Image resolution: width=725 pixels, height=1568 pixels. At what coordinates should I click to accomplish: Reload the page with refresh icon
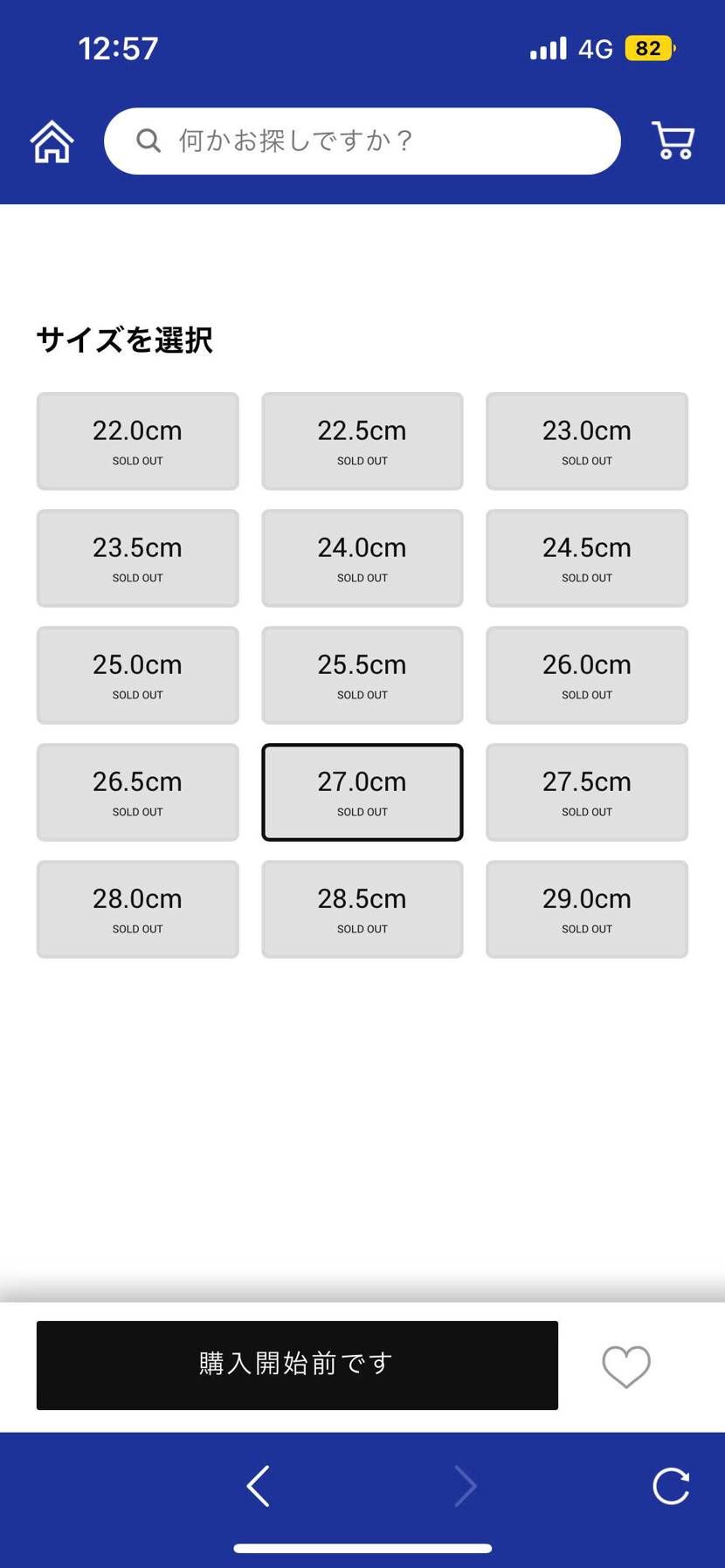tap(671, 1486)
